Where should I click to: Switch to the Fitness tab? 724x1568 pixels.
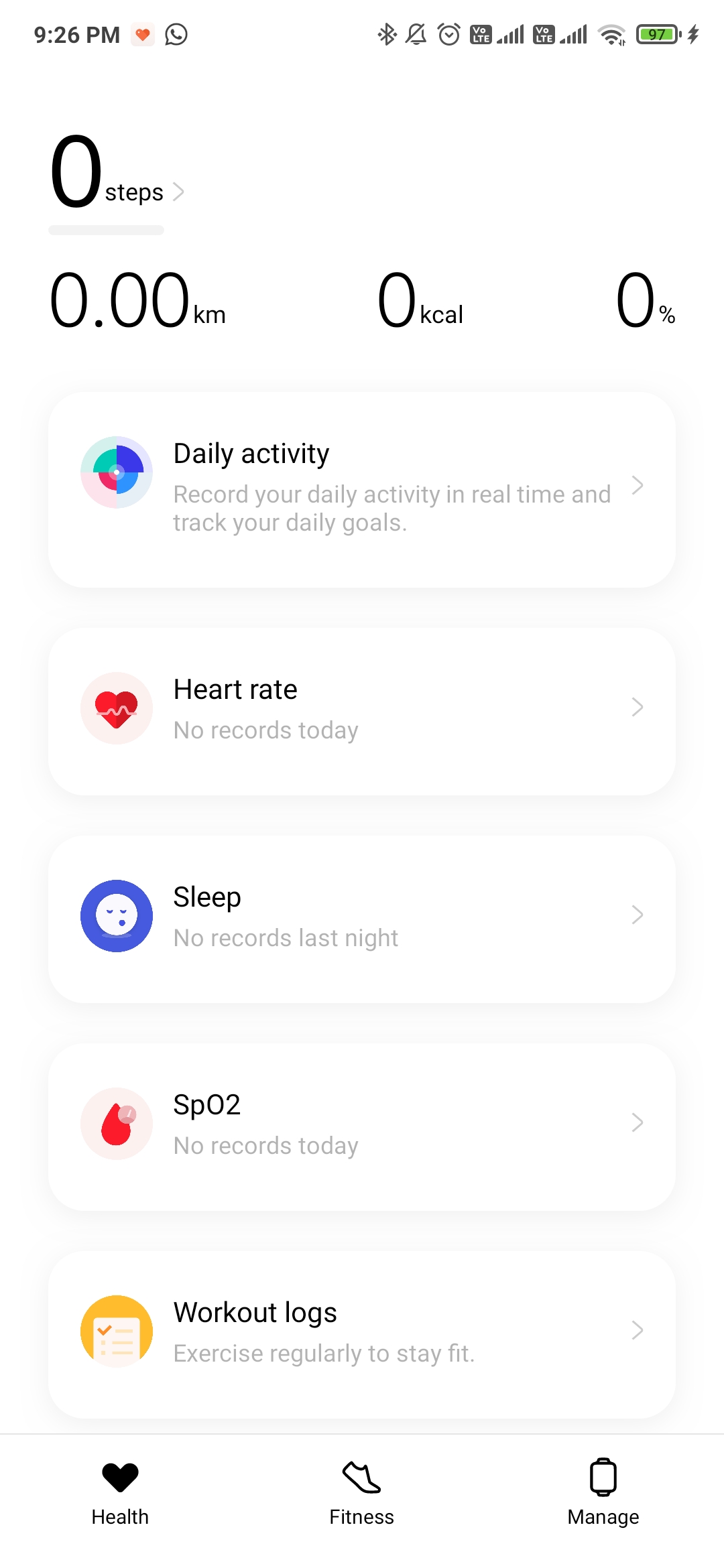(x=362, y=1494)
